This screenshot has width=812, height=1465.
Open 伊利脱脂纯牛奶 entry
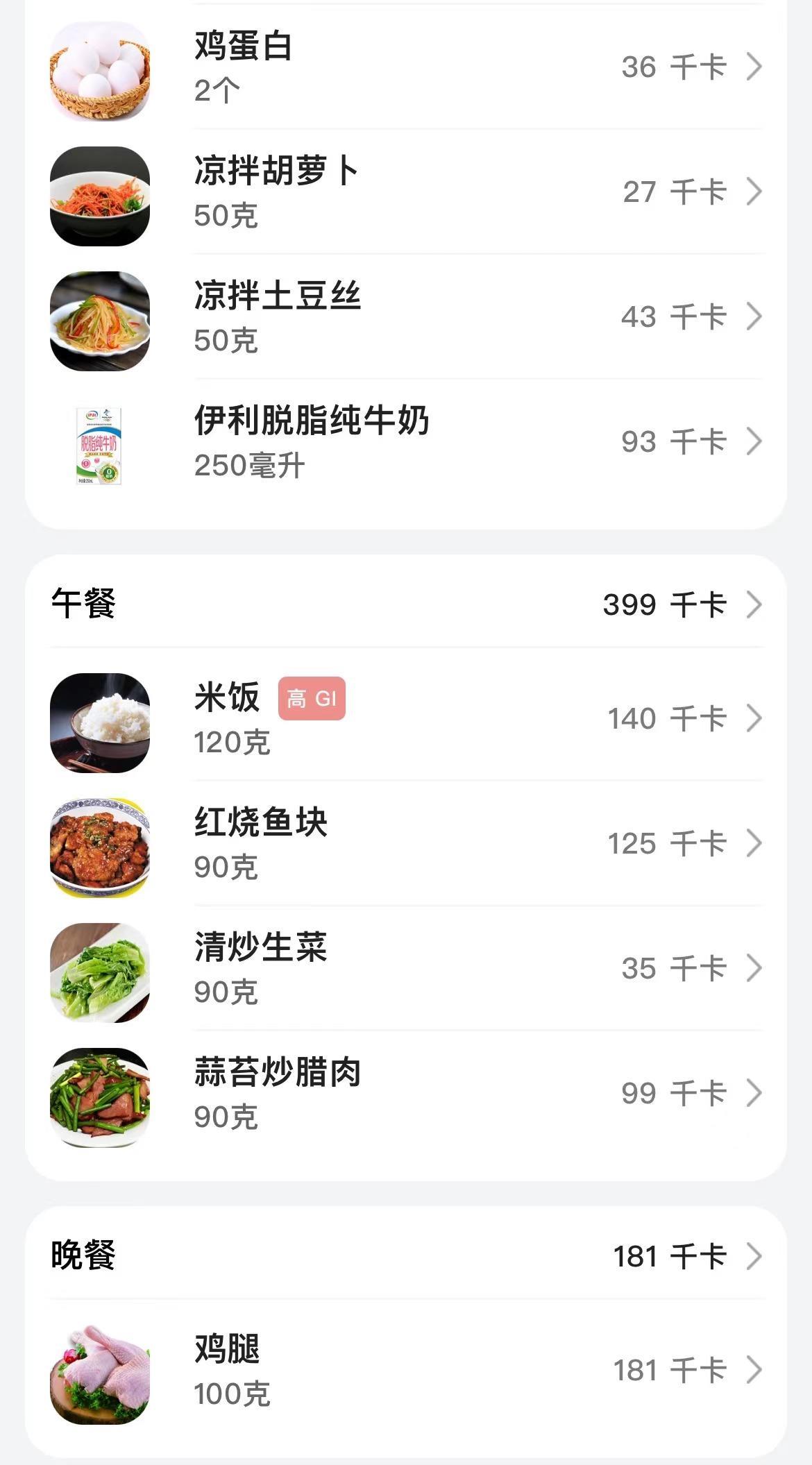406,442
